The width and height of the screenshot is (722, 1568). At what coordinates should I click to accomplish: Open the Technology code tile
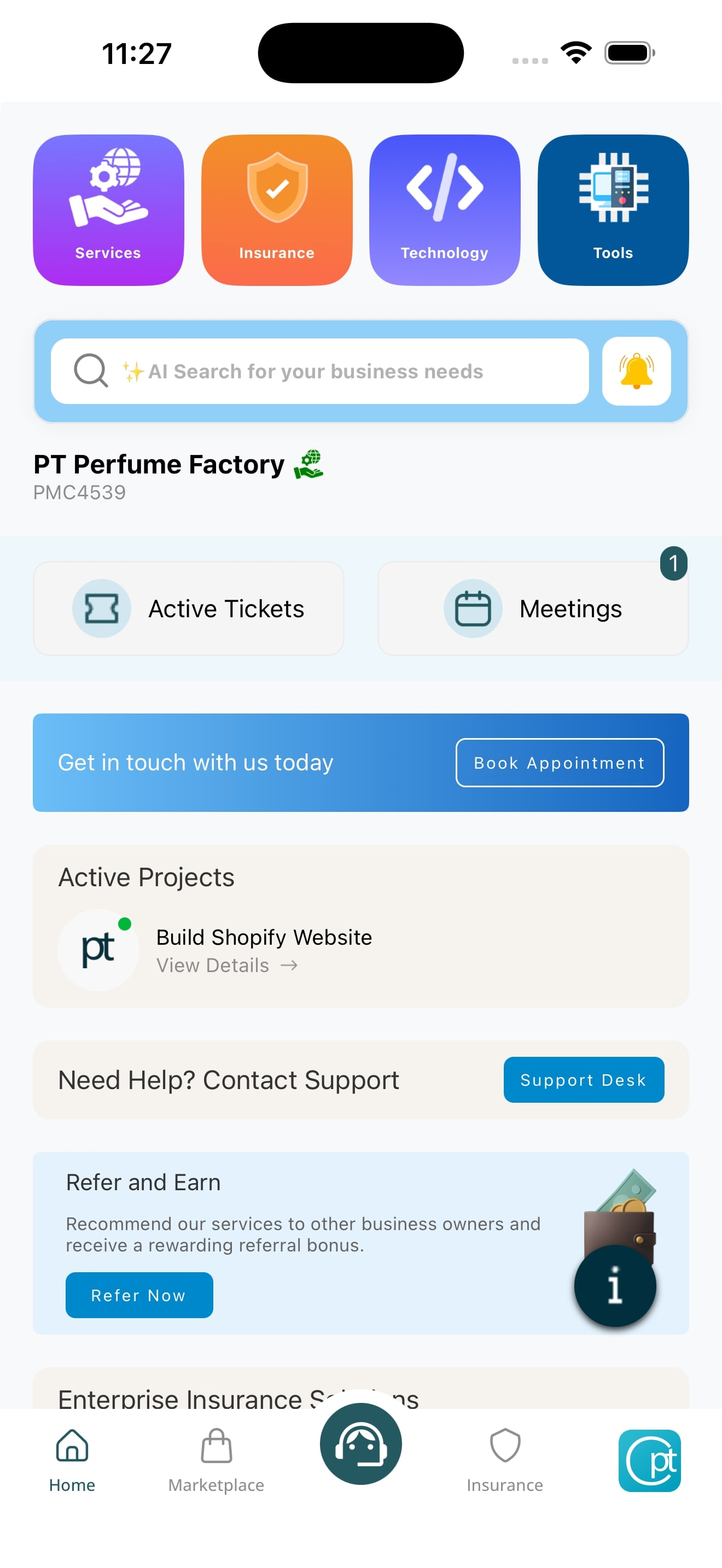click(444, 209)
